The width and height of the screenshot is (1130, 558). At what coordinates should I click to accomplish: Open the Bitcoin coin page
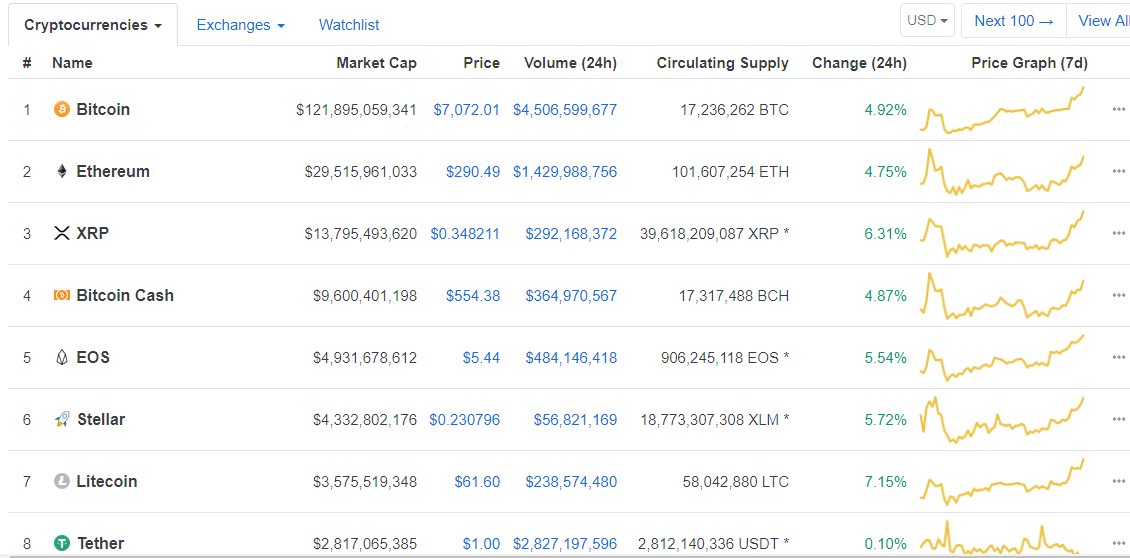click(103, 109)
